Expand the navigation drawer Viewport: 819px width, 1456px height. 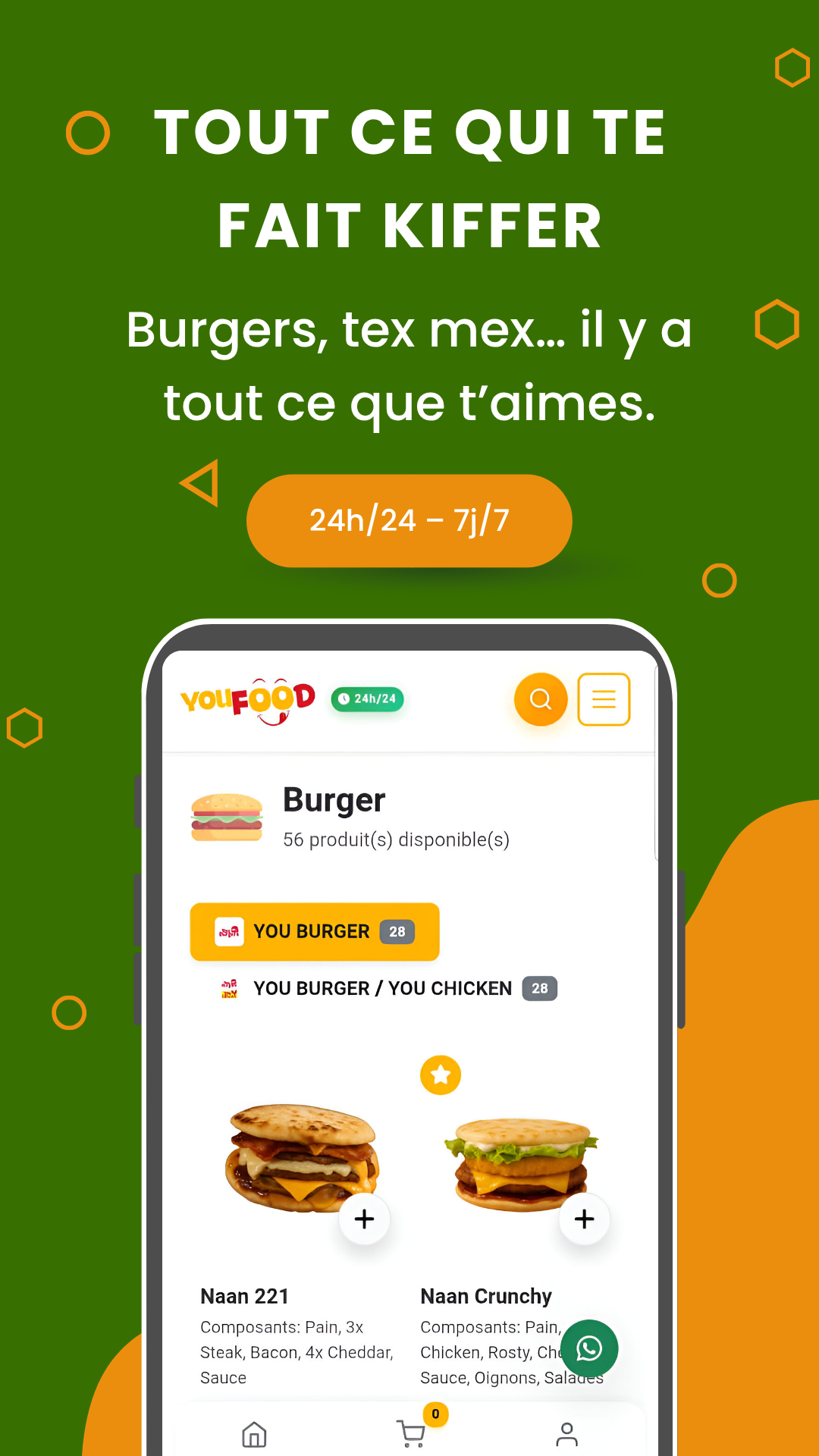point(604,699)
